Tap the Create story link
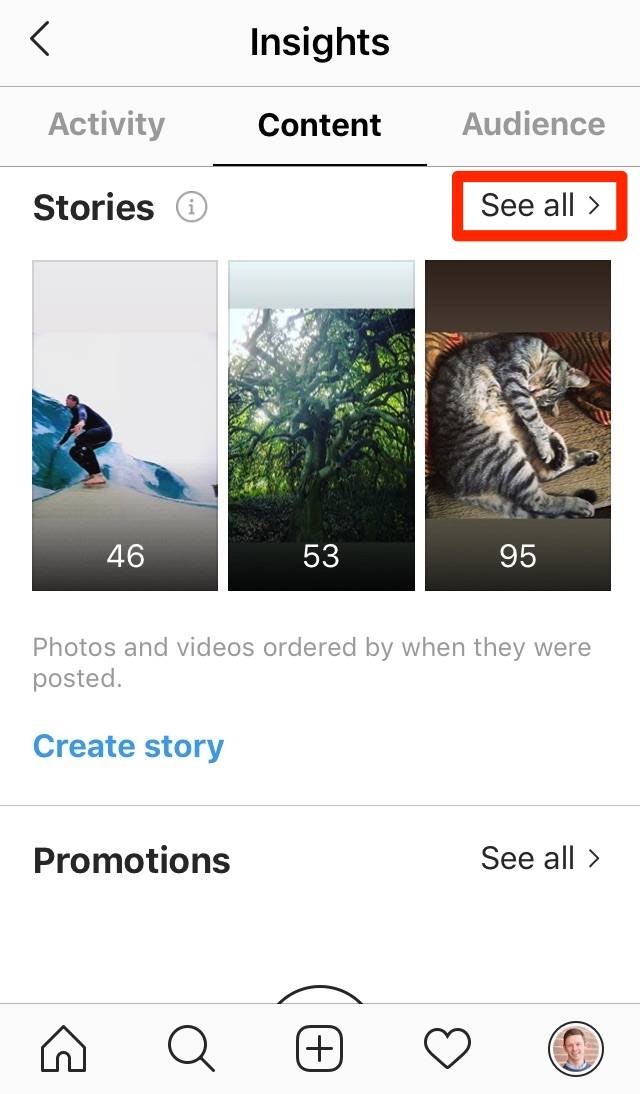The width and height of the screenshot is (640, 1094). (x=128, y=746)
